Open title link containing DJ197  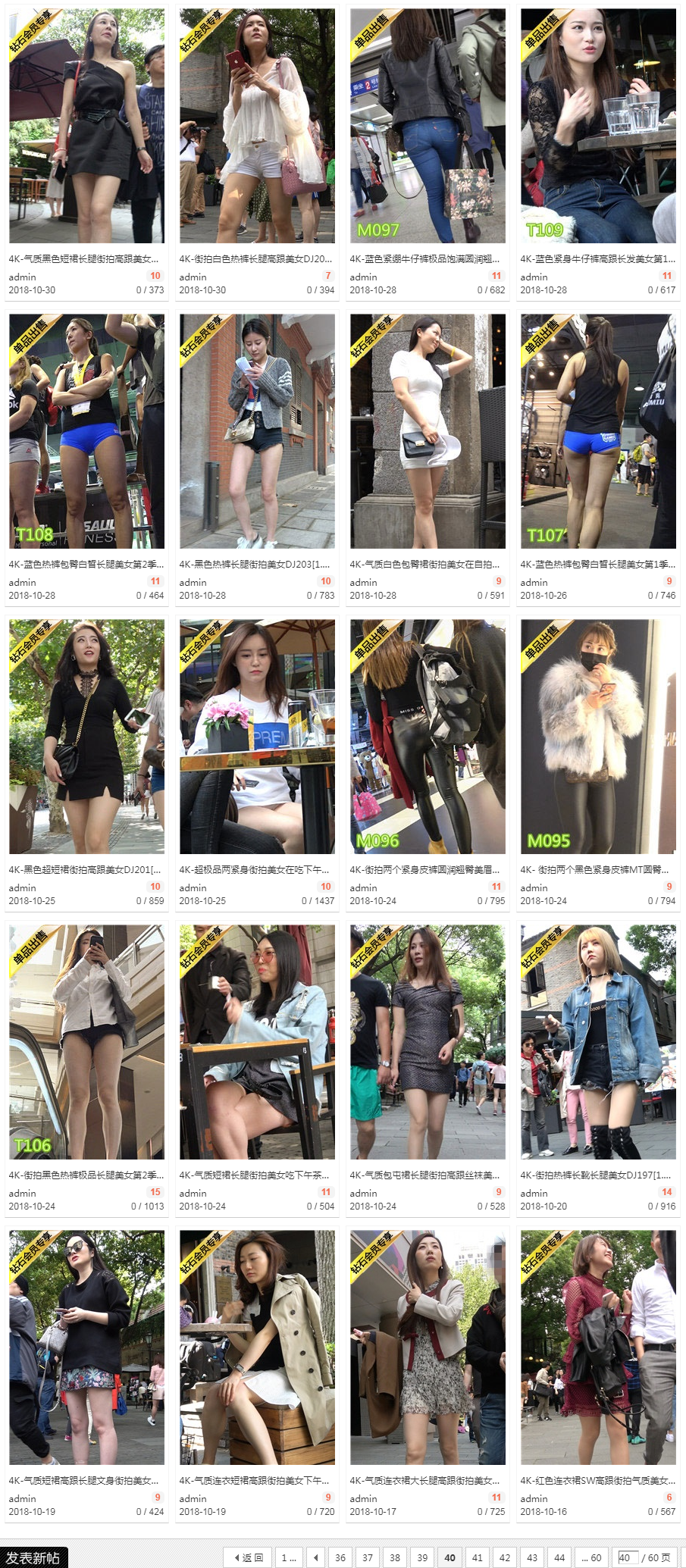(595, 1175)
